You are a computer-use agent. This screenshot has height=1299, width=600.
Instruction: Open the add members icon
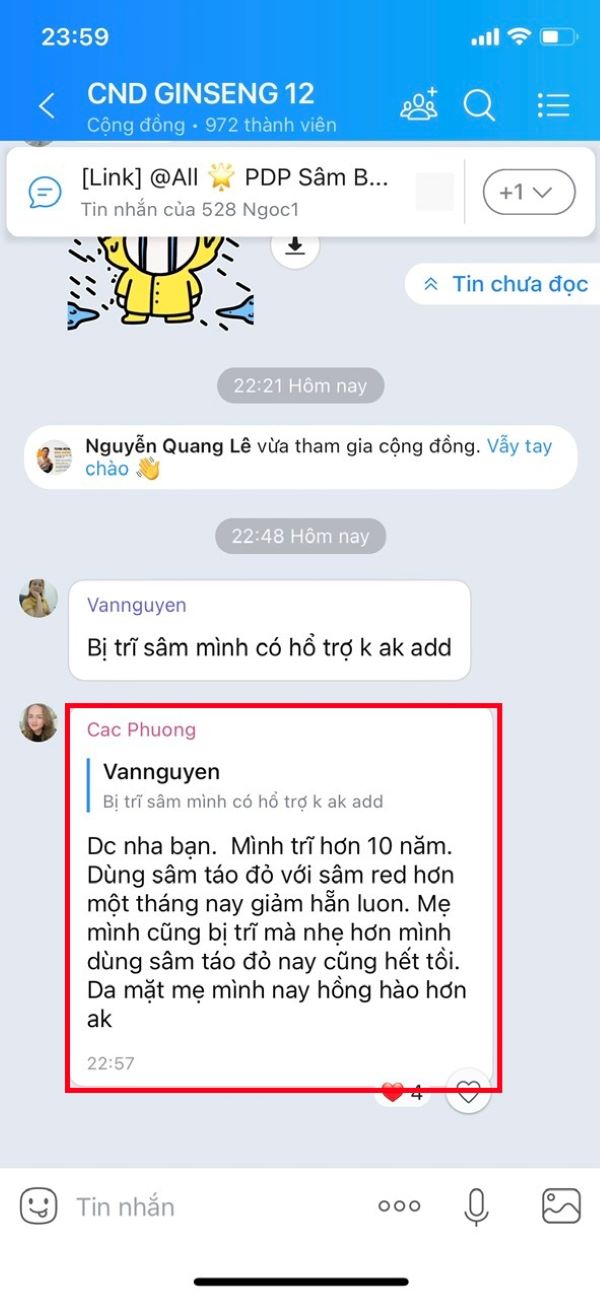[419, 105]
